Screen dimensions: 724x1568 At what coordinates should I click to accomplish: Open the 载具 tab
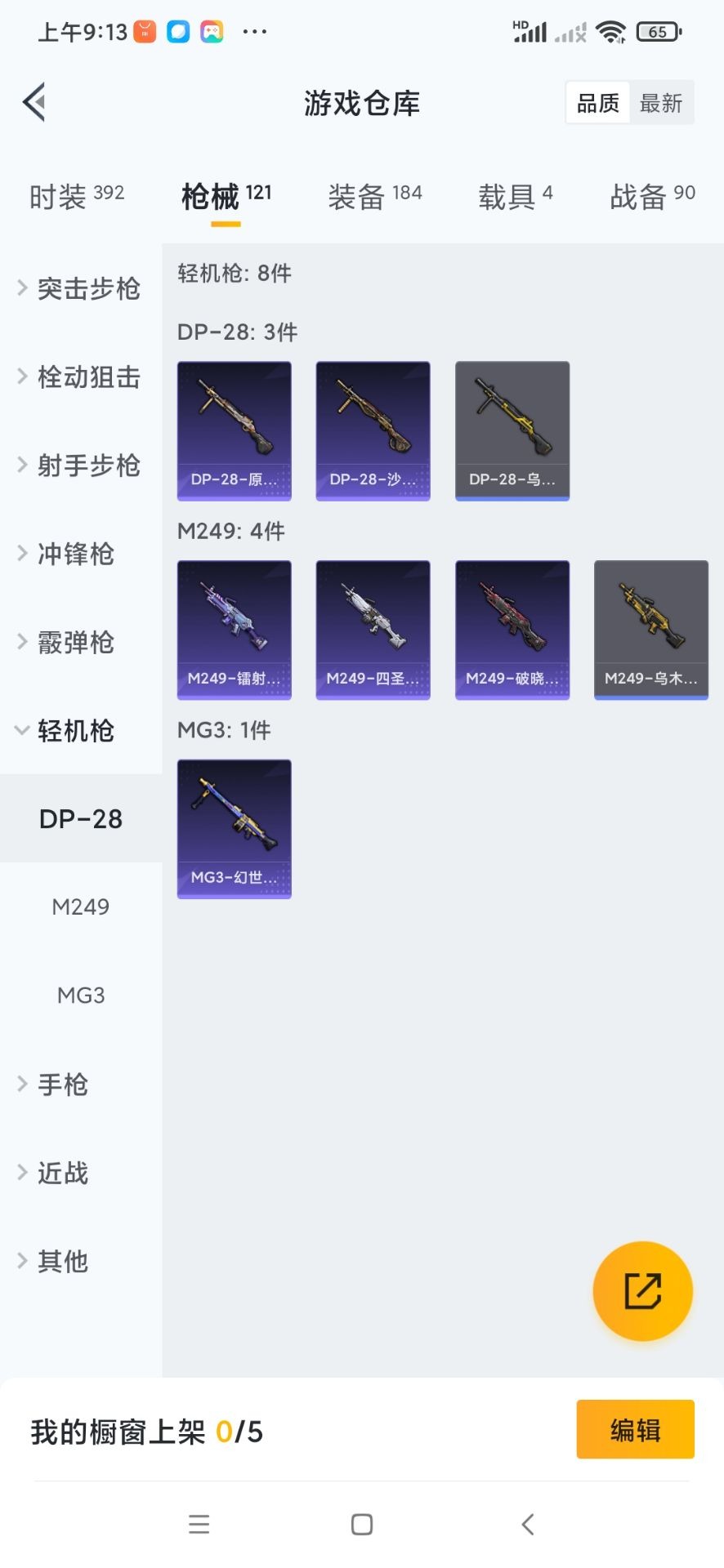coord(515,196)
